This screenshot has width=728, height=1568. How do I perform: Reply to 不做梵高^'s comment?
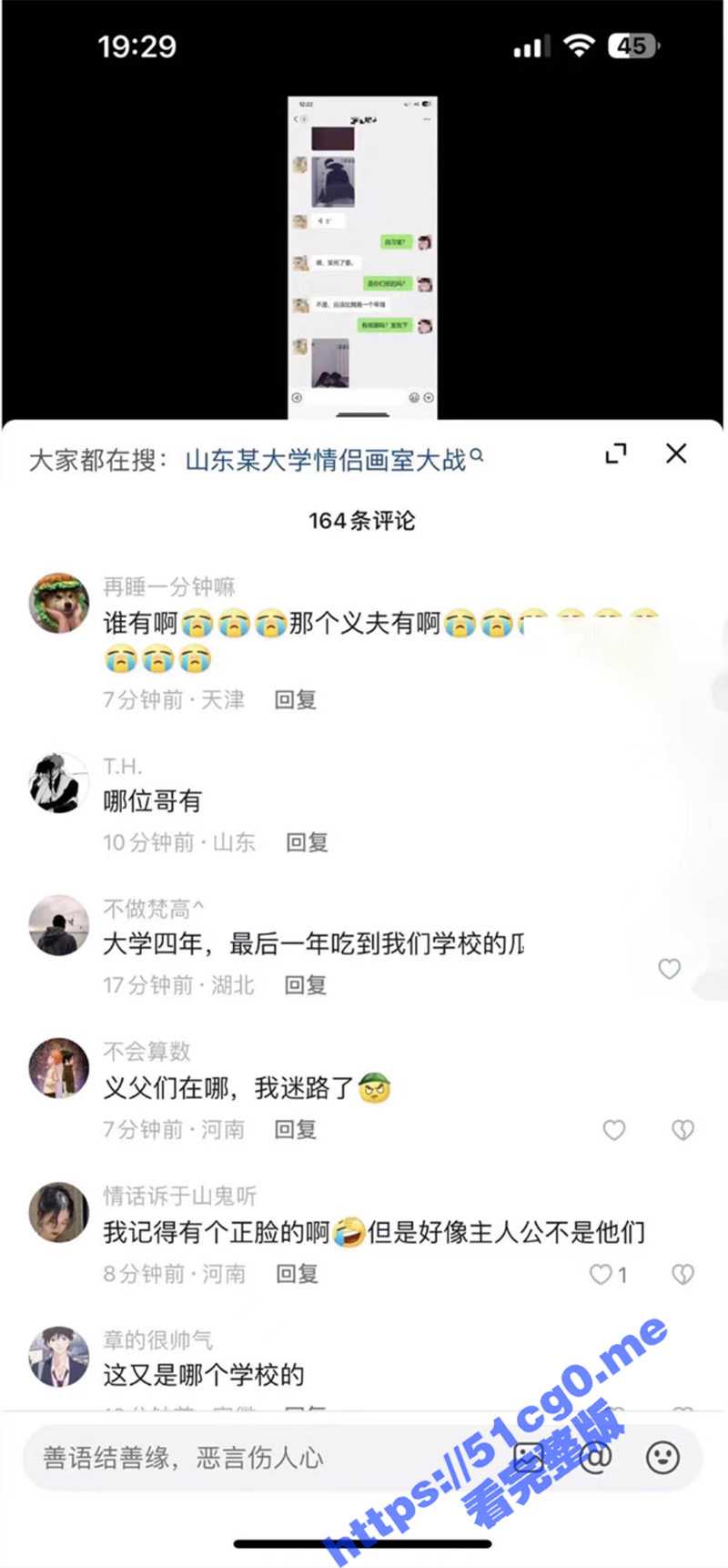[306, 984]
